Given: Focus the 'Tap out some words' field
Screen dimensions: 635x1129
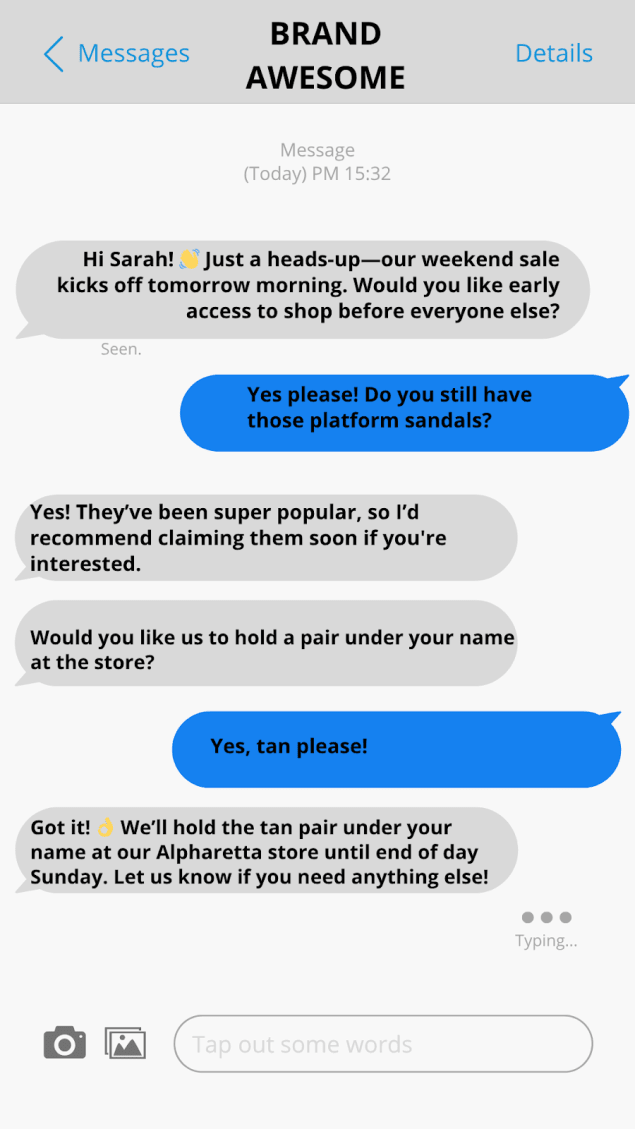Looking at the screenshot, I should pos(383,1044).
